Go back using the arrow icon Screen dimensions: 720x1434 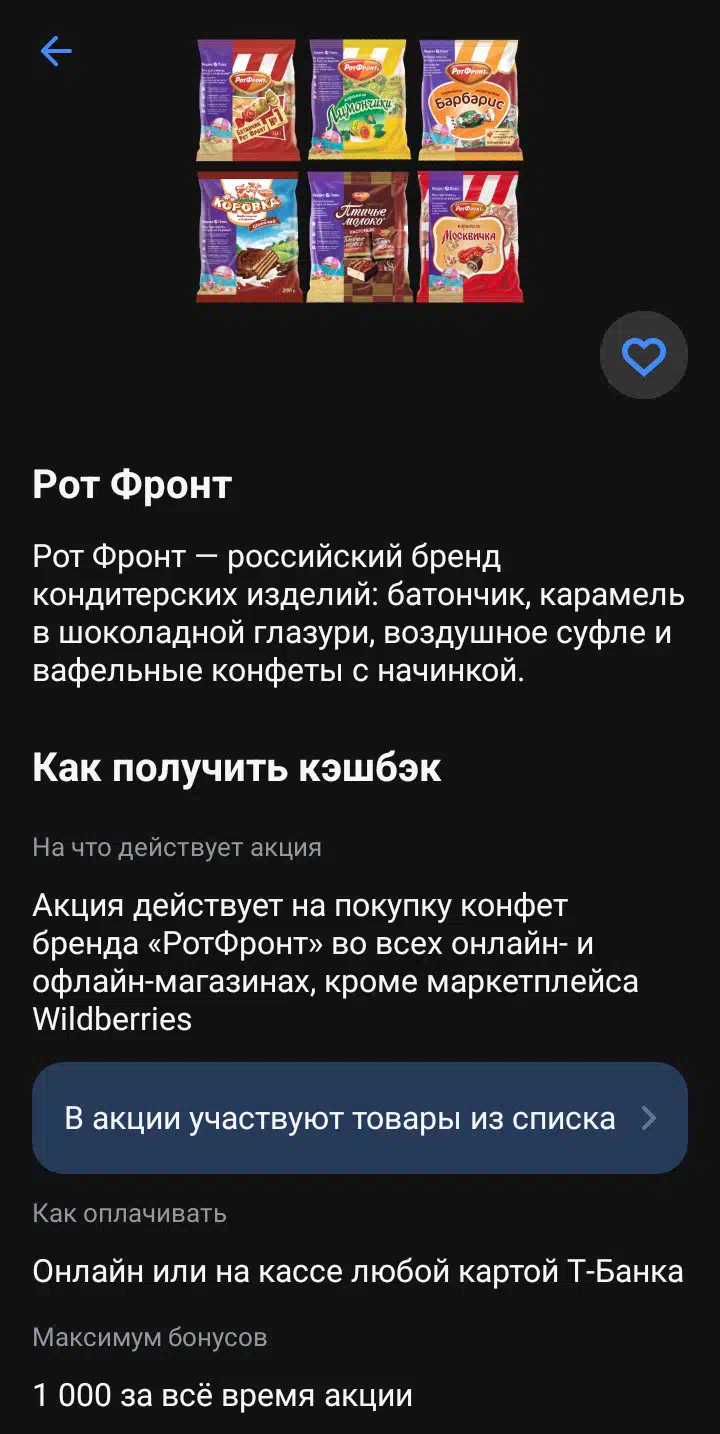pyautogui.click(x=56, y=51)
